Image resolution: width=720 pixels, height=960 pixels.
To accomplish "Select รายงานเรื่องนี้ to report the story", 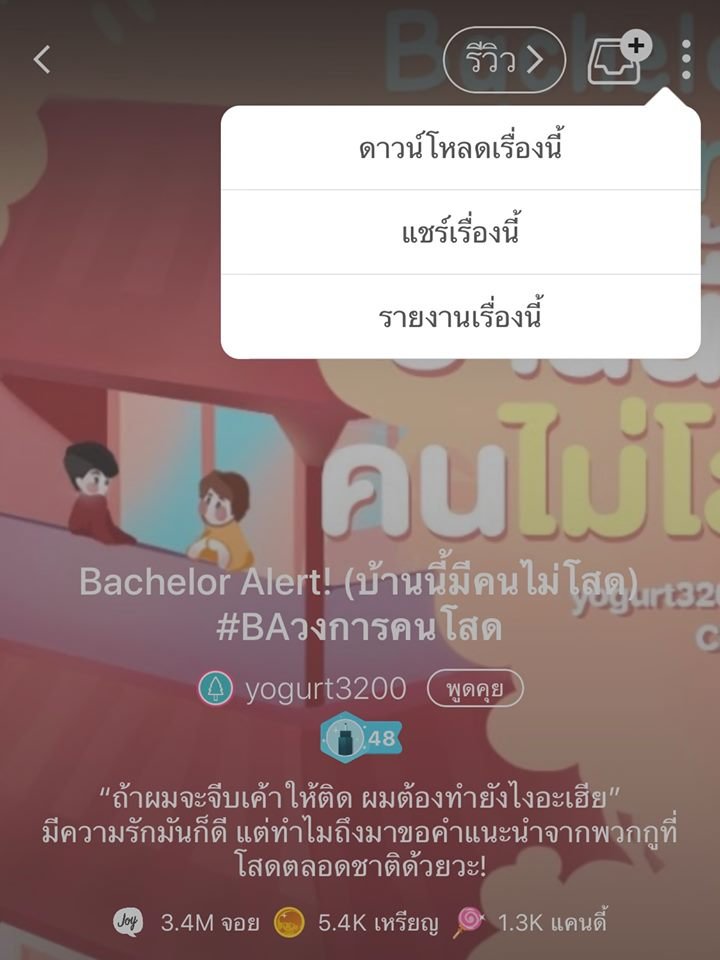I will [460, 317].
